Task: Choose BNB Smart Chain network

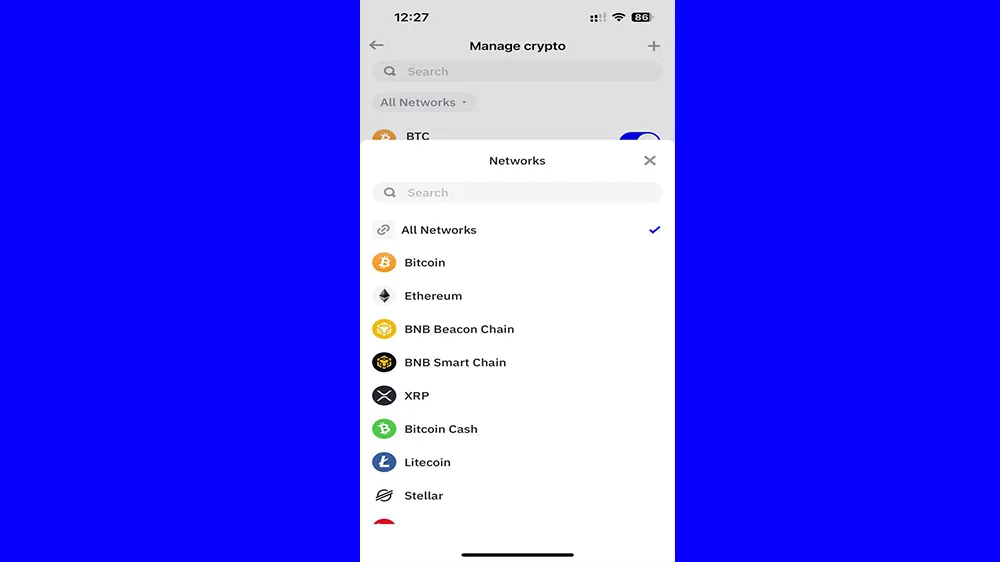Action: tap(455, 362)
